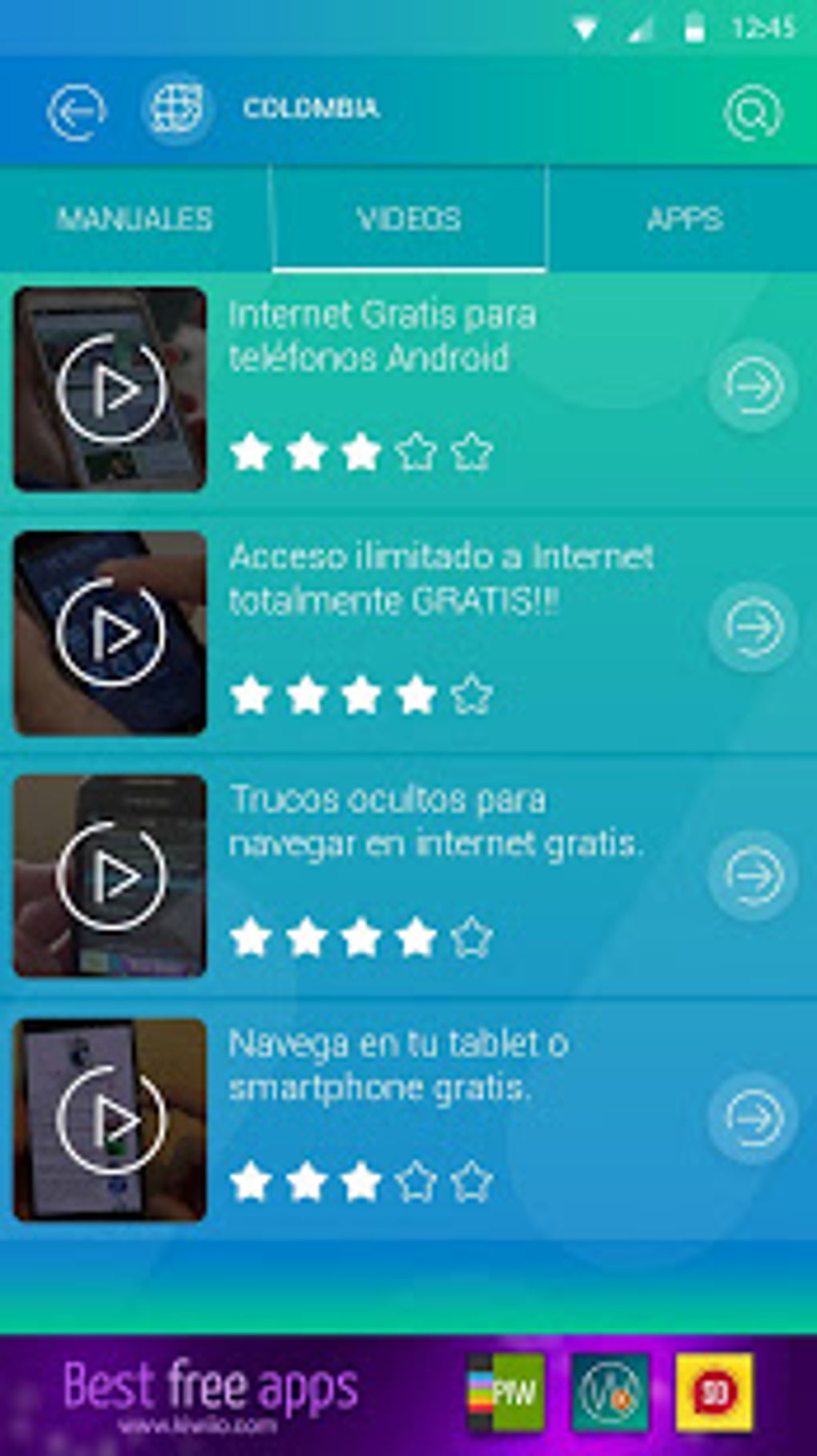Switch to the Manuales tab

click(x=135, y=219)
